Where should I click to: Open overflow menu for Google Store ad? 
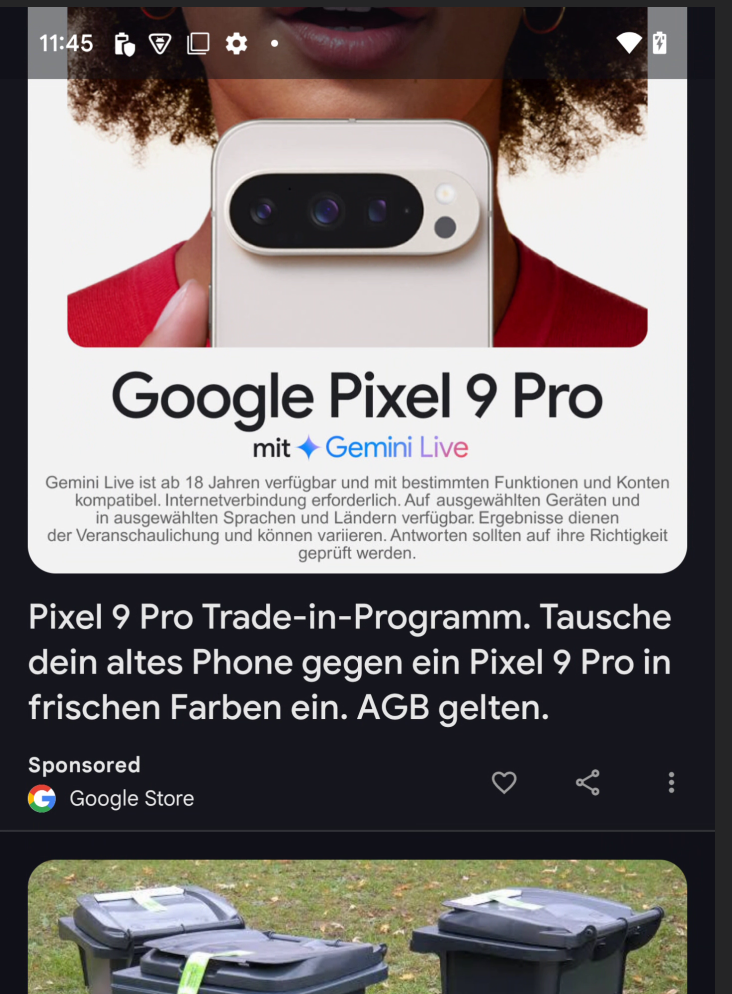point(671,783)
